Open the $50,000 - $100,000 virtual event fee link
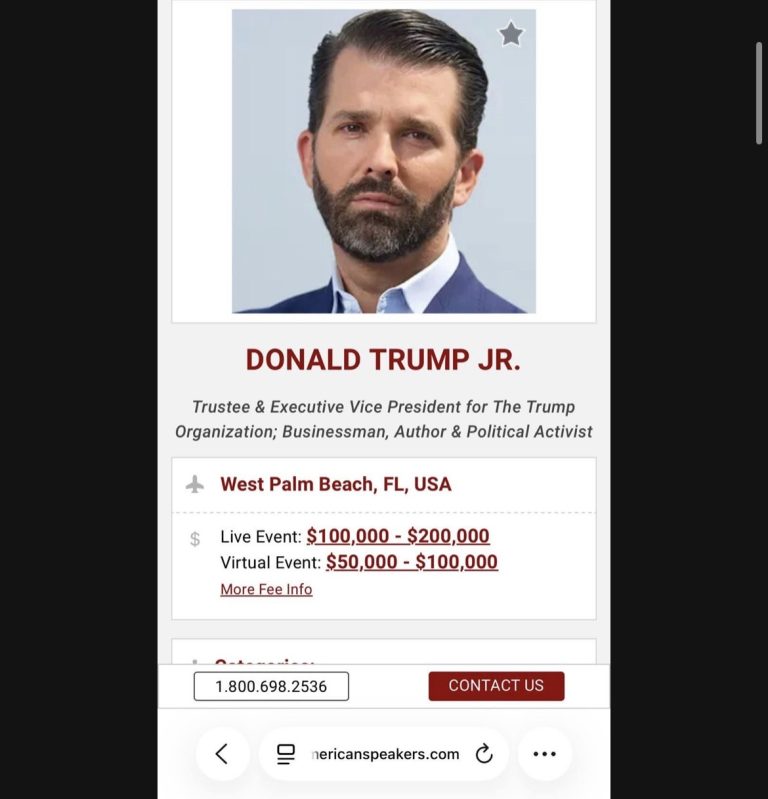Screen dimensions: 768x799 pyautogui.click(x=412, y=562)
